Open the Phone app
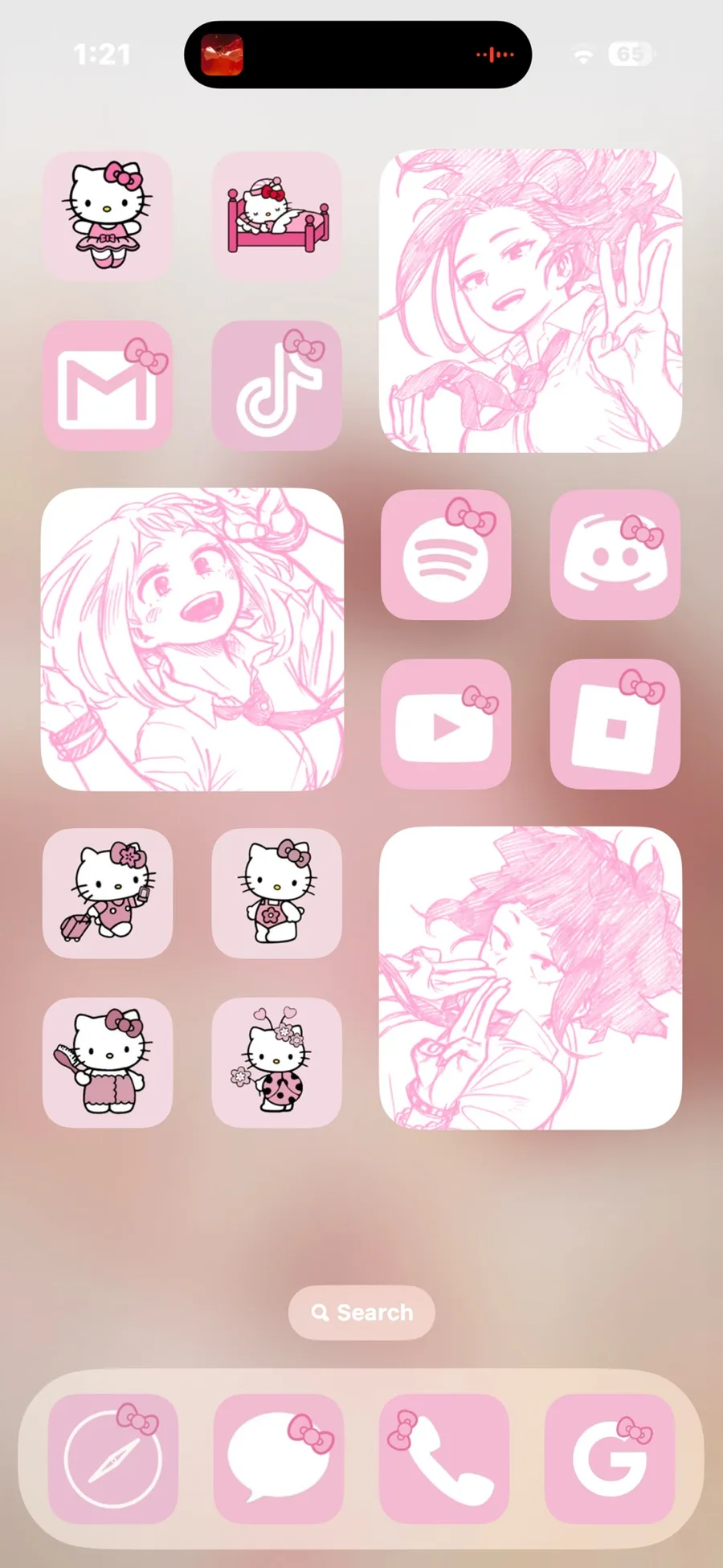723x1568 pixels. point(443,1459)
